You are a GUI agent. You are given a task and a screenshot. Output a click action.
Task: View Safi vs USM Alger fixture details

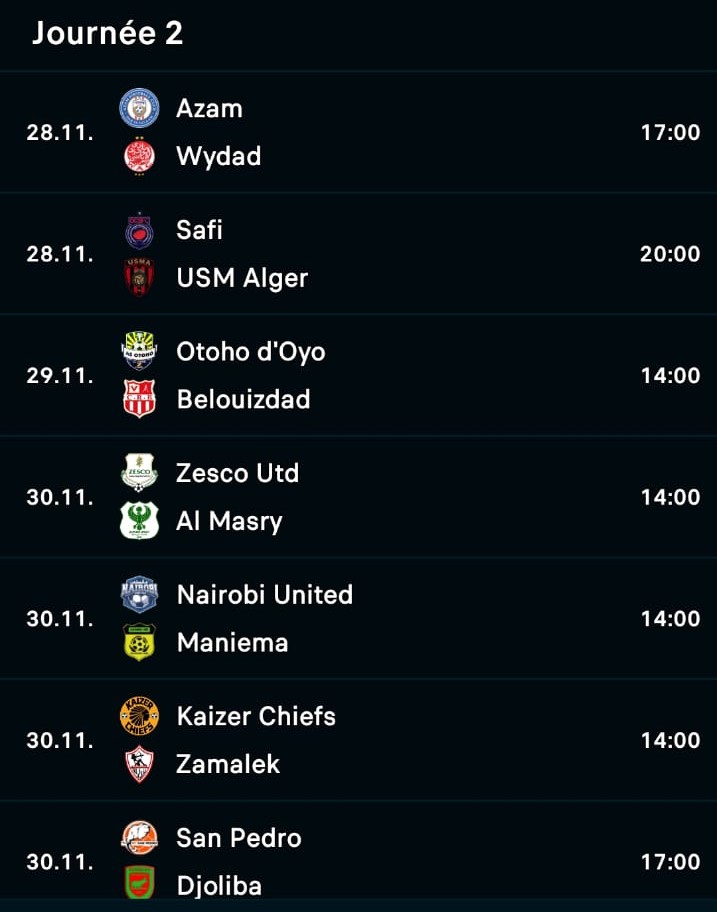[x=358, y=254]
